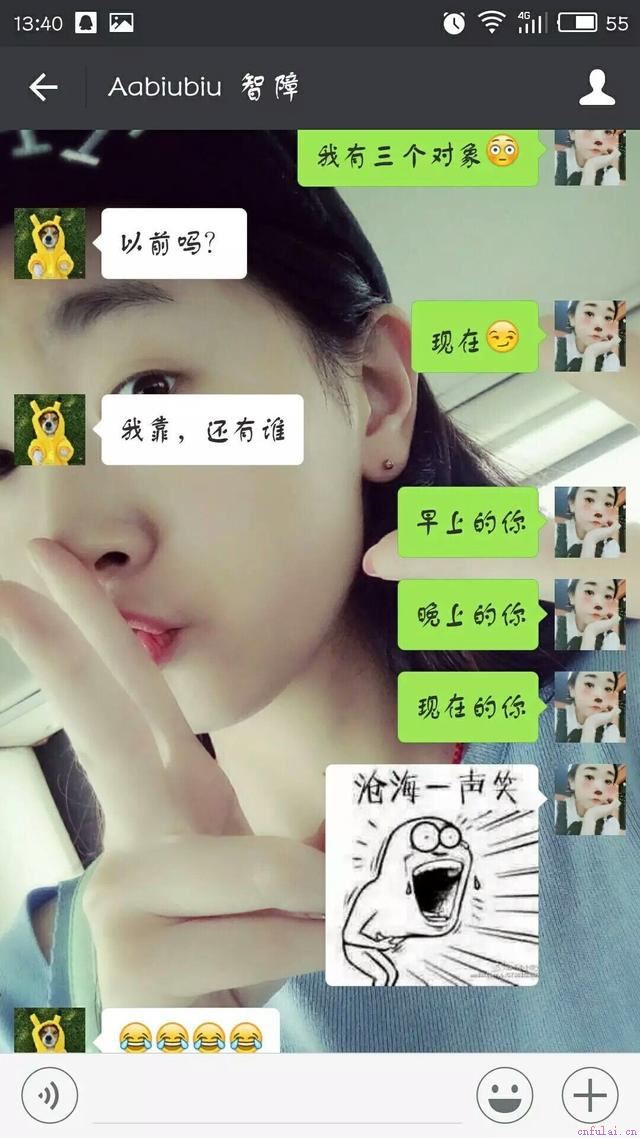Open chat info via the person icon
640x1138 pixels.
pyautogui.click(x=596, y=88)
